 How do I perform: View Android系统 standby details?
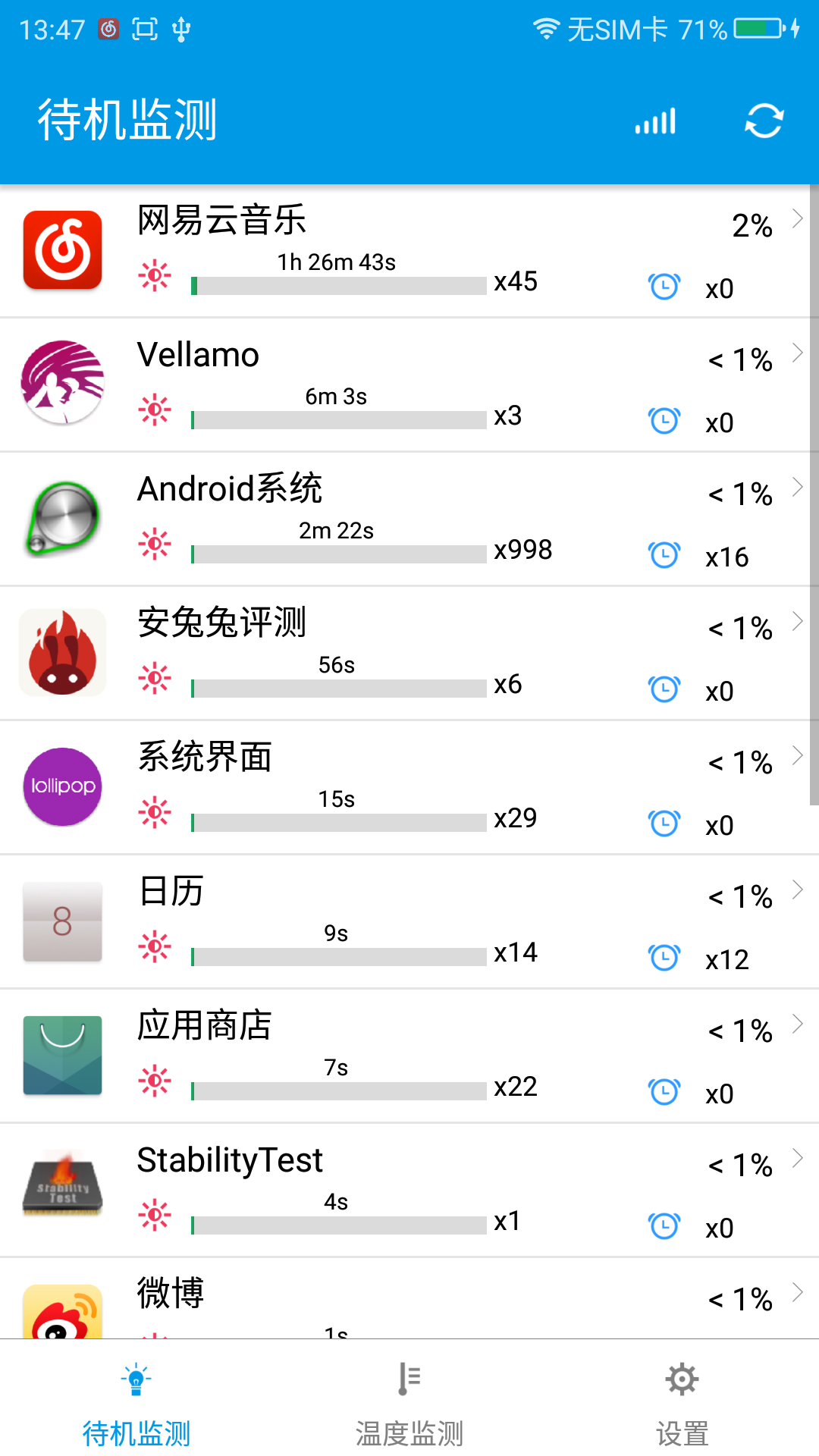(409, 519)
